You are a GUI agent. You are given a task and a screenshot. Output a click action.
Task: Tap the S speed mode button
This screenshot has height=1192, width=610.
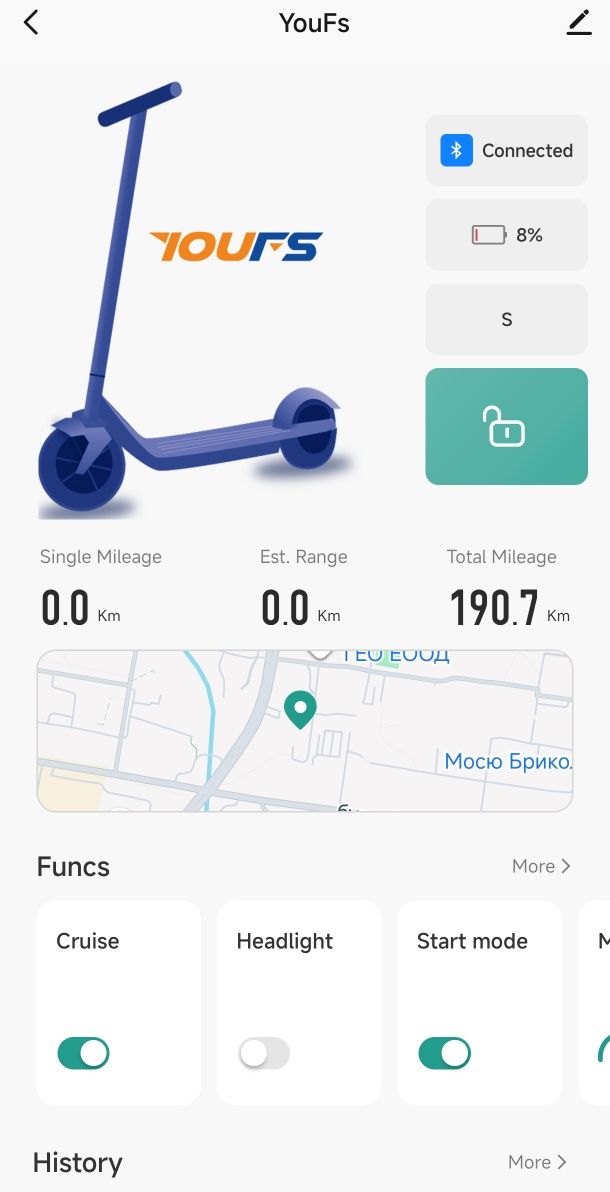click(506, 320)
